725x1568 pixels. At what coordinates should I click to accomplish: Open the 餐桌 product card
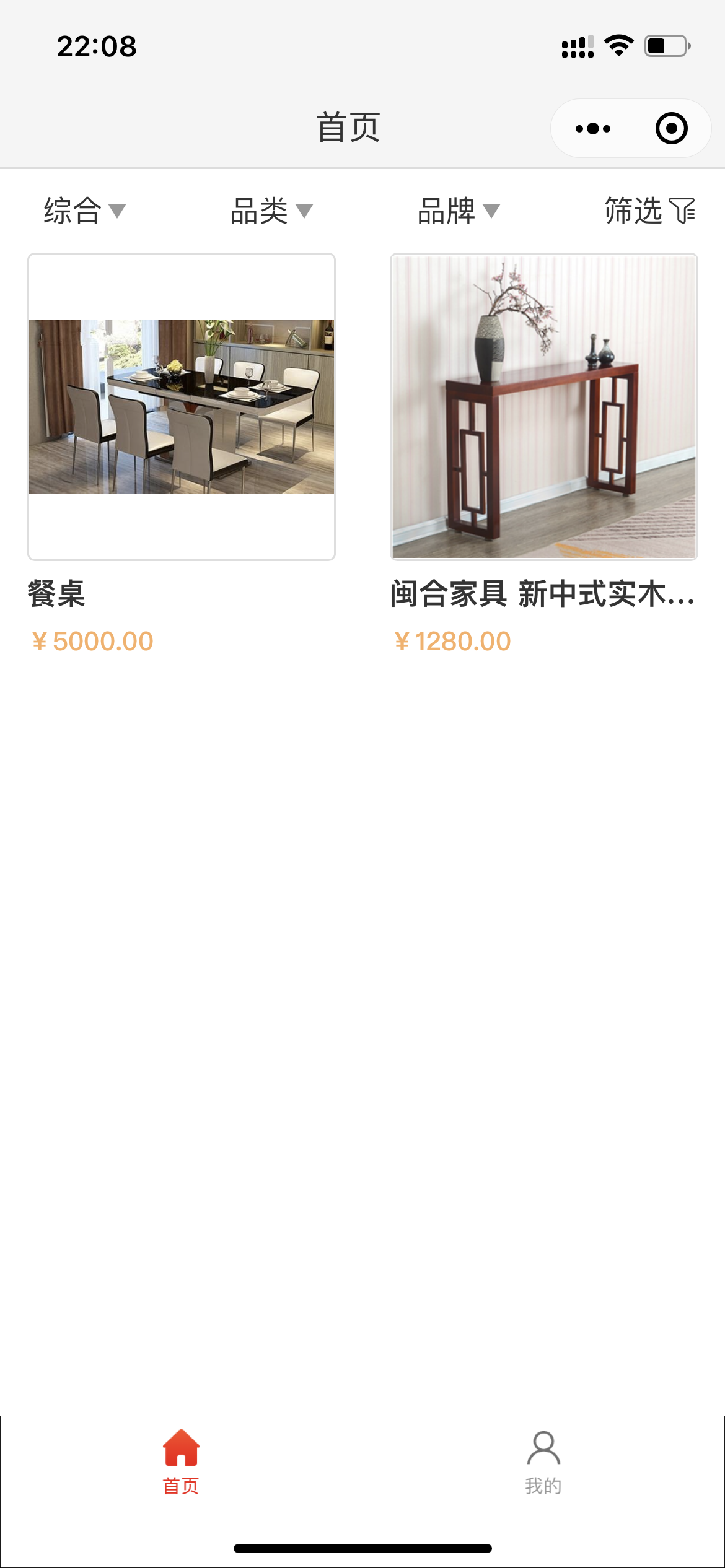click(182, 407)
